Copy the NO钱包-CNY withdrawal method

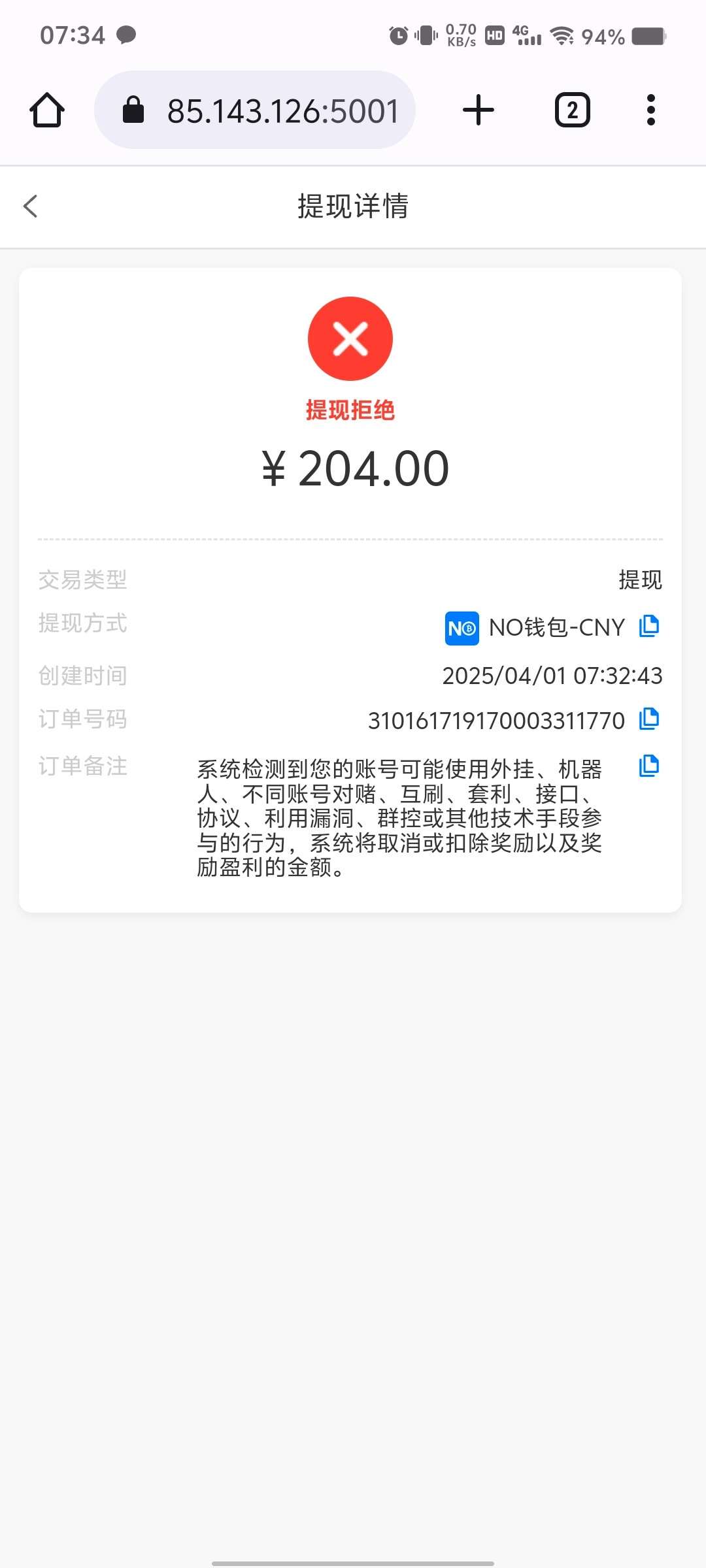pyautogui.click(x=649, y=626)
